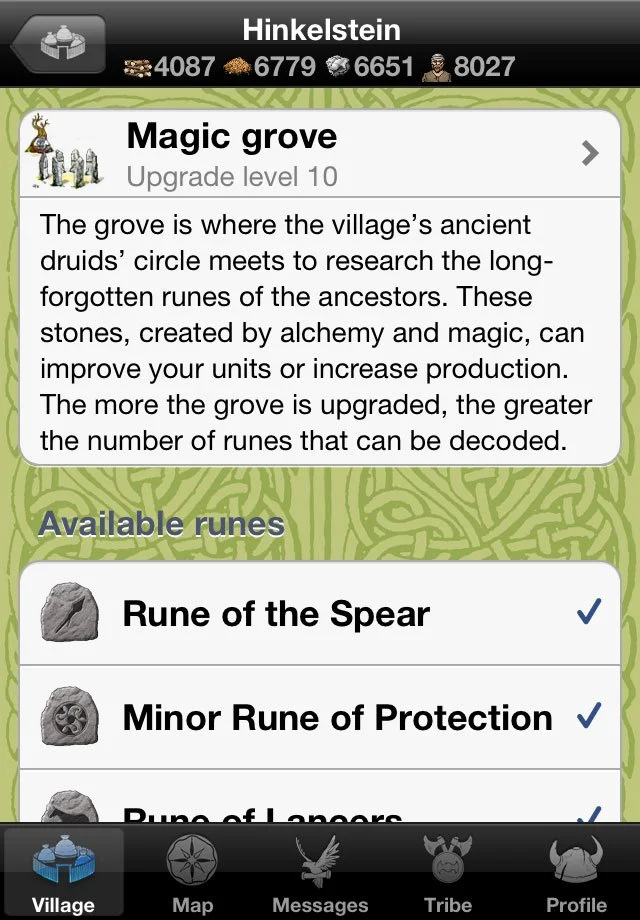Open Magic grove upgrade details
640x920 pixels.
tap(320, 154)
